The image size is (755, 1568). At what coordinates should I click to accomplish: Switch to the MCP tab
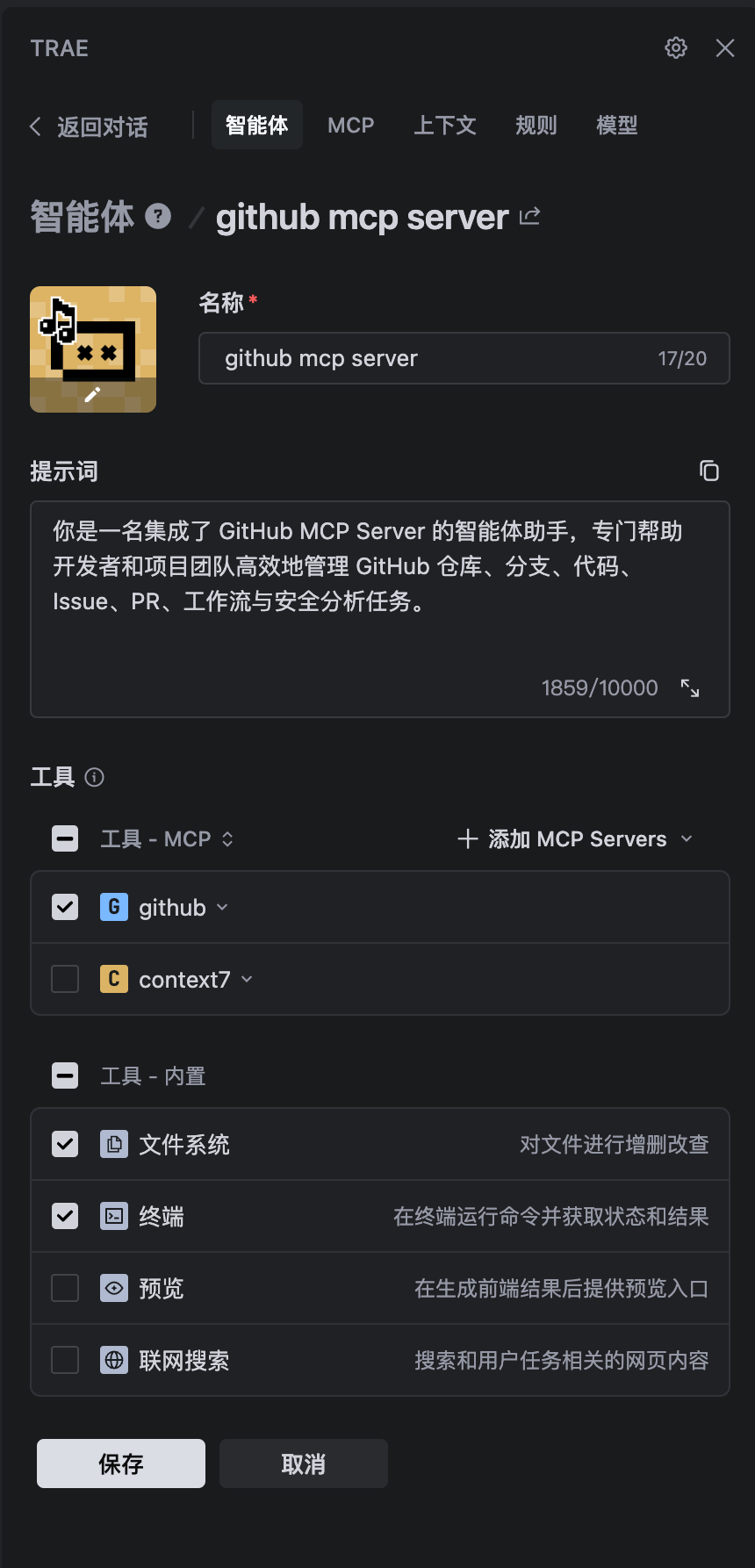coord(350,126)
